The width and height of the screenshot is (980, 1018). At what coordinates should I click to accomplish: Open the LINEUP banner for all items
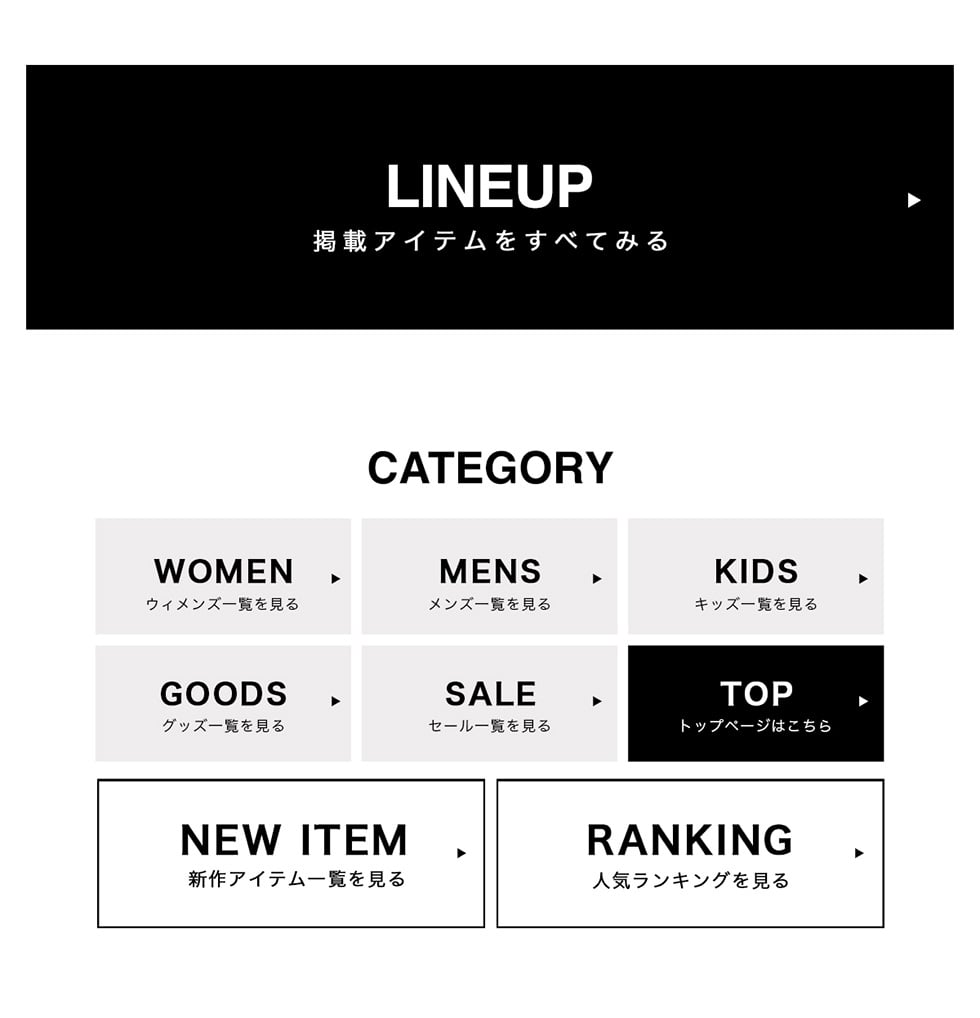489,197
